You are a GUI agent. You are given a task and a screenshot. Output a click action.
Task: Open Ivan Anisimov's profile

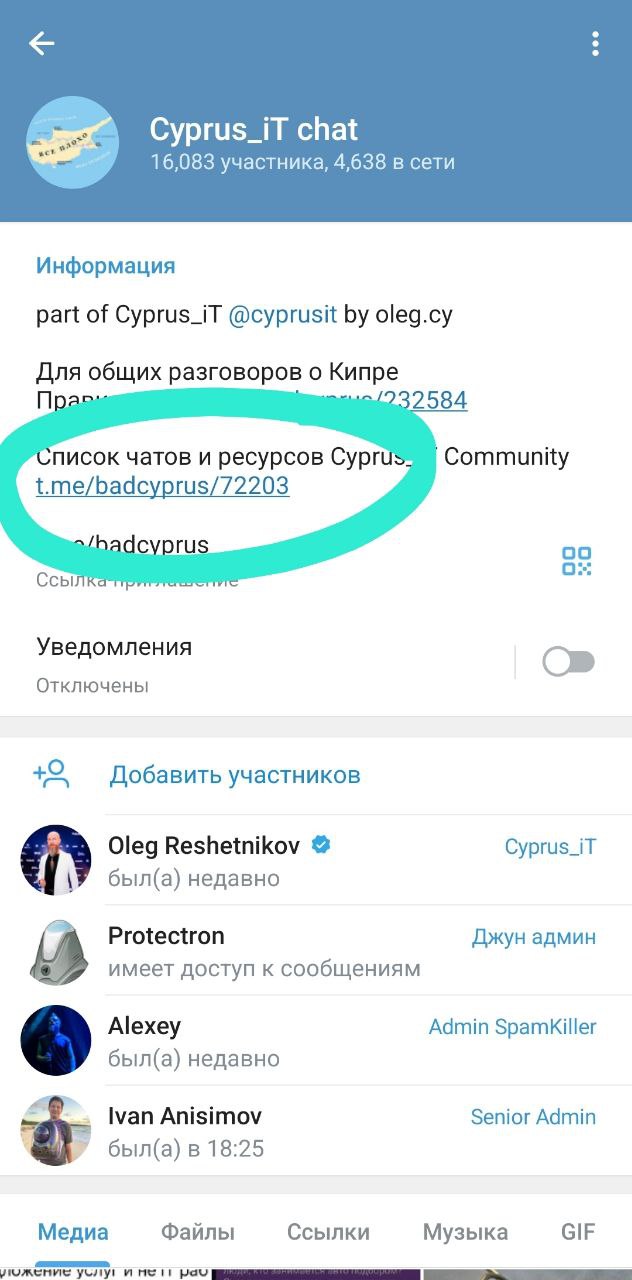(185, 1130)
